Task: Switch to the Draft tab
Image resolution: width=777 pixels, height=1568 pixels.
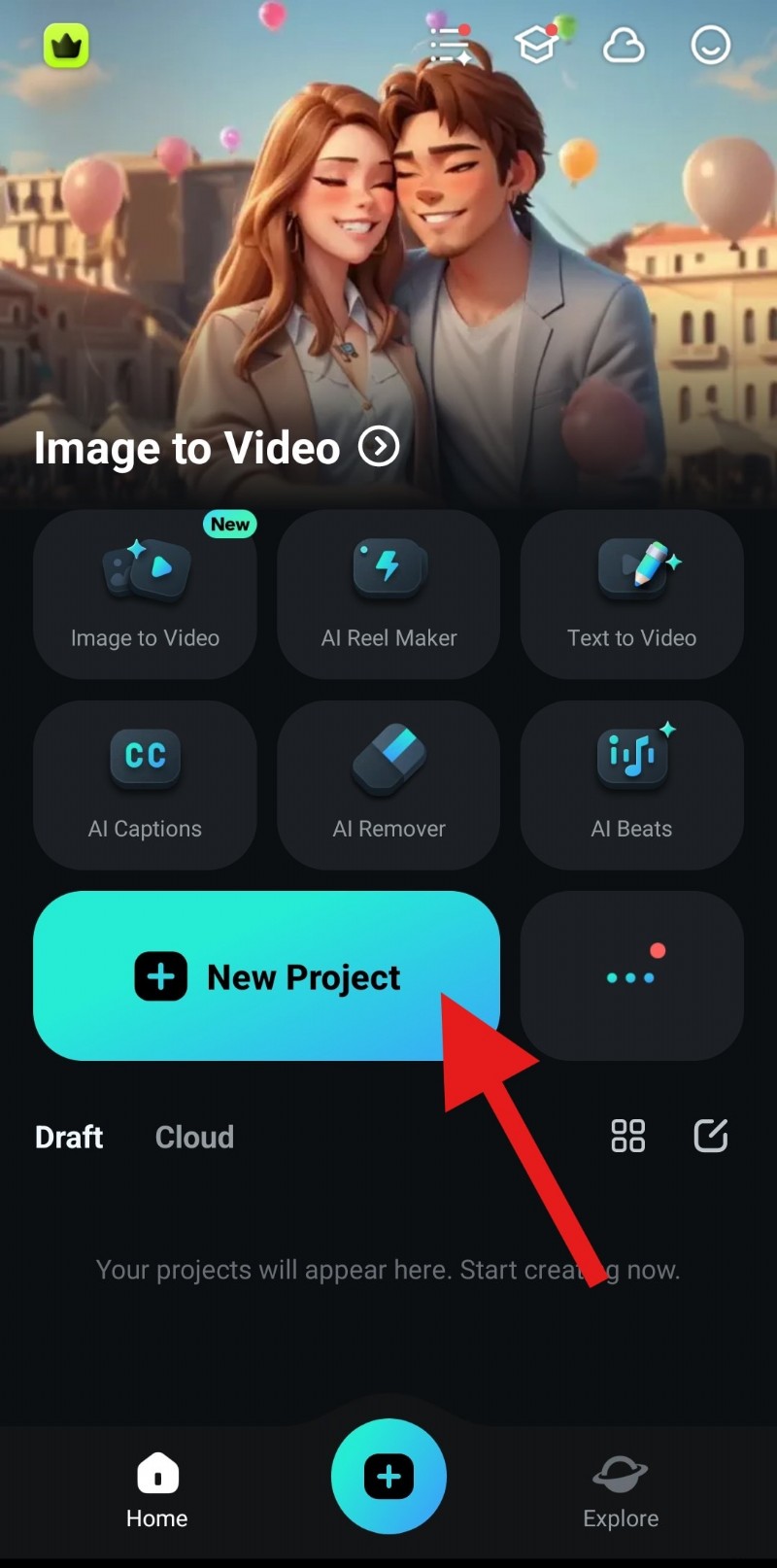Action: tap(68, 1136)
